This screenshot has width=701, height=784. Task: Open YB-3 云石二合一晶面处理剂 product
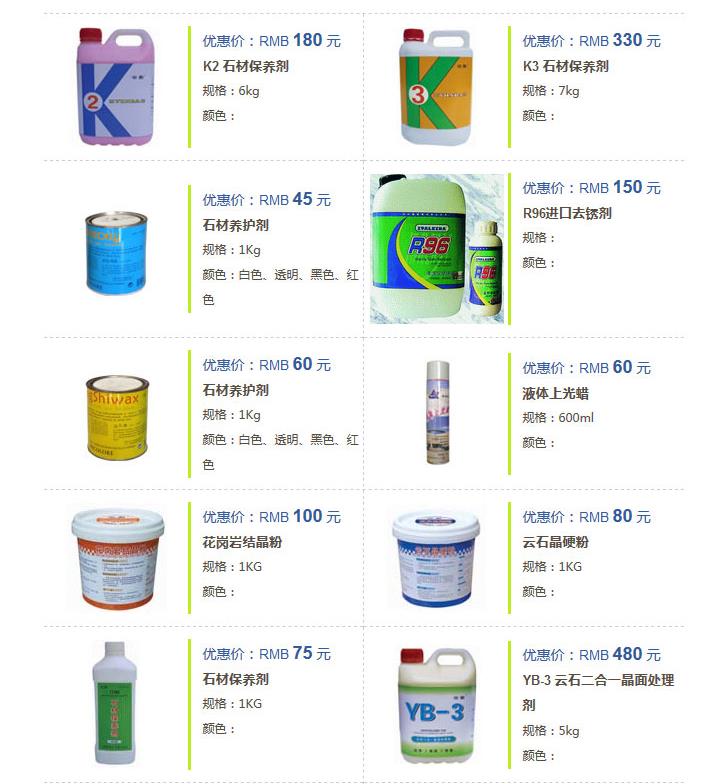coord(597,680)
